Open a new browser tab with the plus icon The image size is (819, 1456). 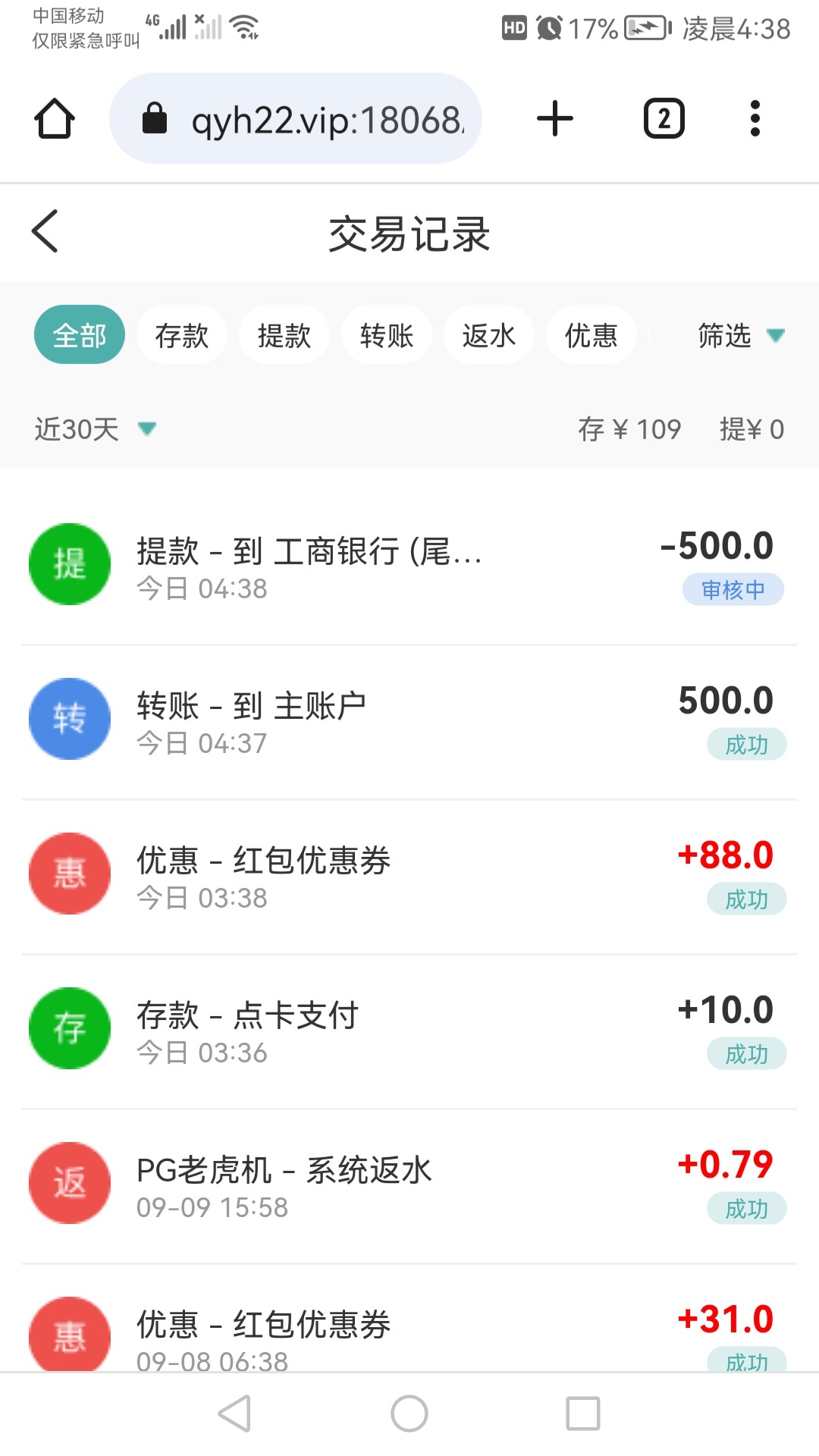pyautogui.click(x=554, y=118)
